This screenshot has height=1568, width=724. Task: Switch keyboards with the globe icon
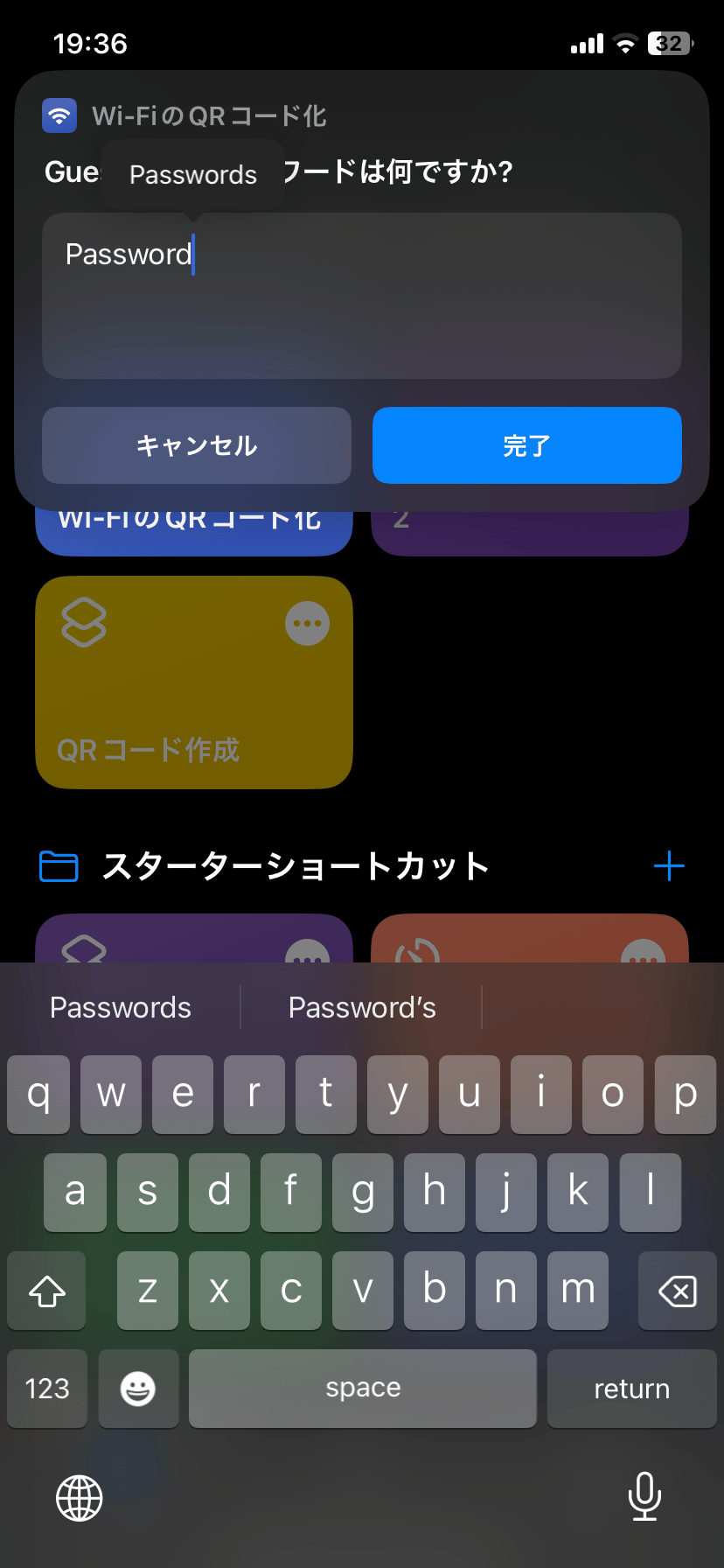pyautogui.click(x=79, y=1497)
